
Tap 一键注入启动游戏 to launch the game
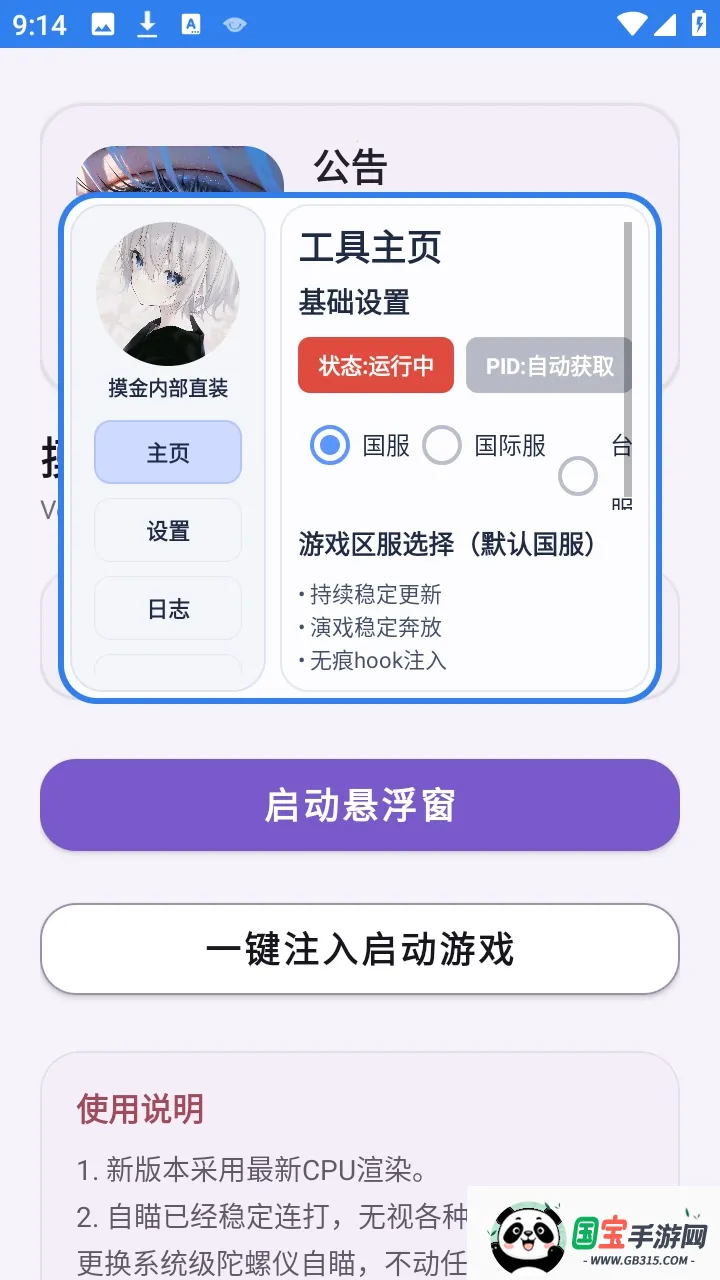coord(360,949)
